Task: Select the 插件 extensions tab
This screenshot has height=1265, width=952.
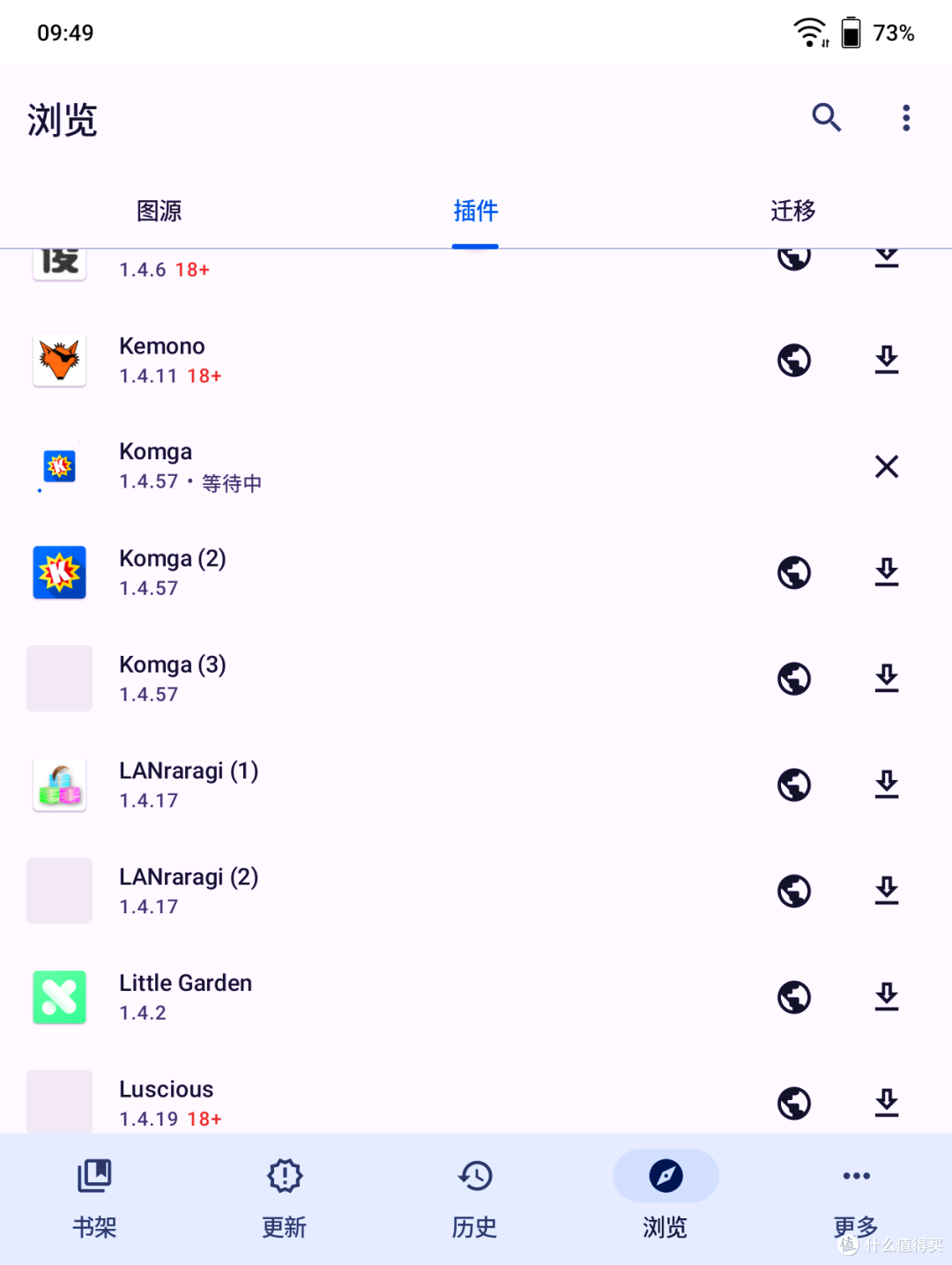Action: [x=475, y=211]
